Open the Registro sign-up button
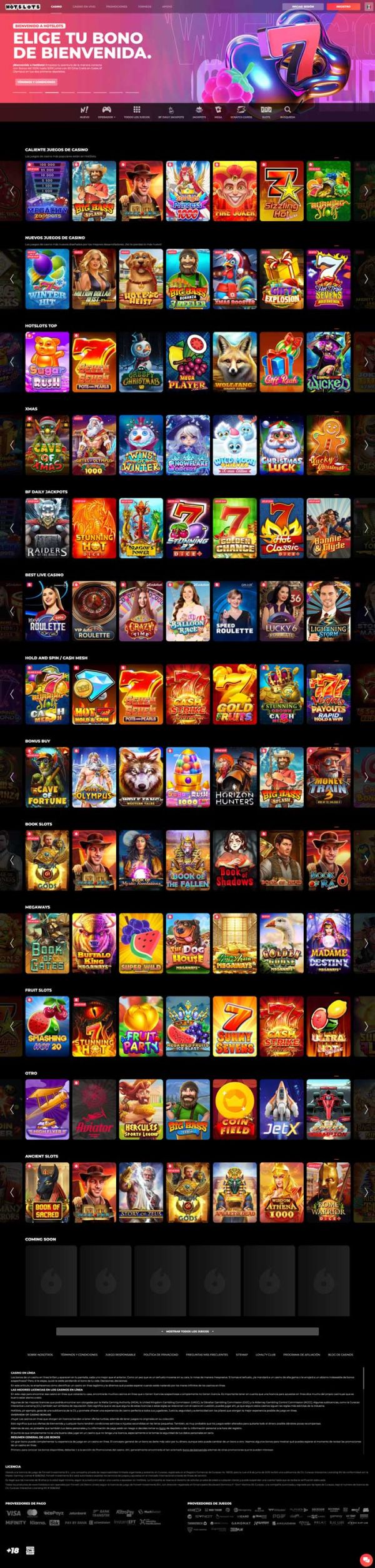This screenshot has width=375, height=1568. (x=343, y=6)
